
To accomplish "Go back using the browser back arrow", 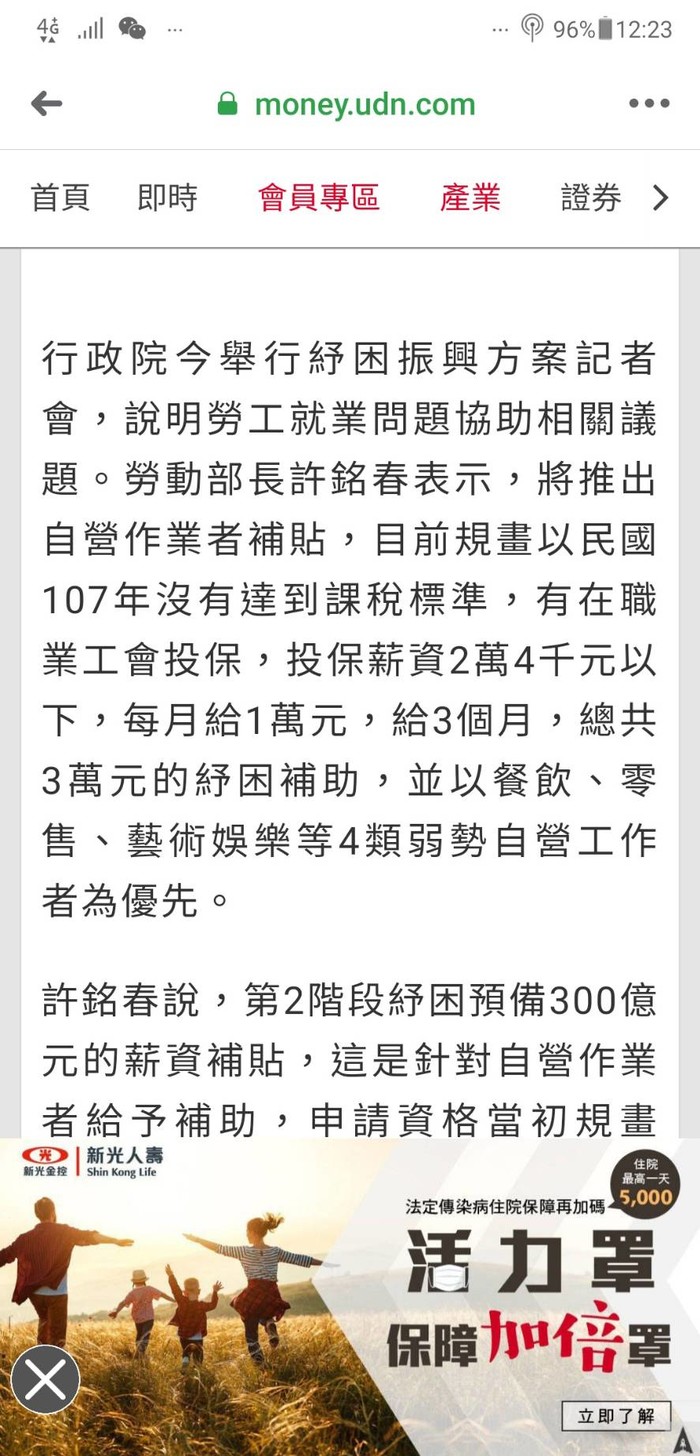I will 46,103.
